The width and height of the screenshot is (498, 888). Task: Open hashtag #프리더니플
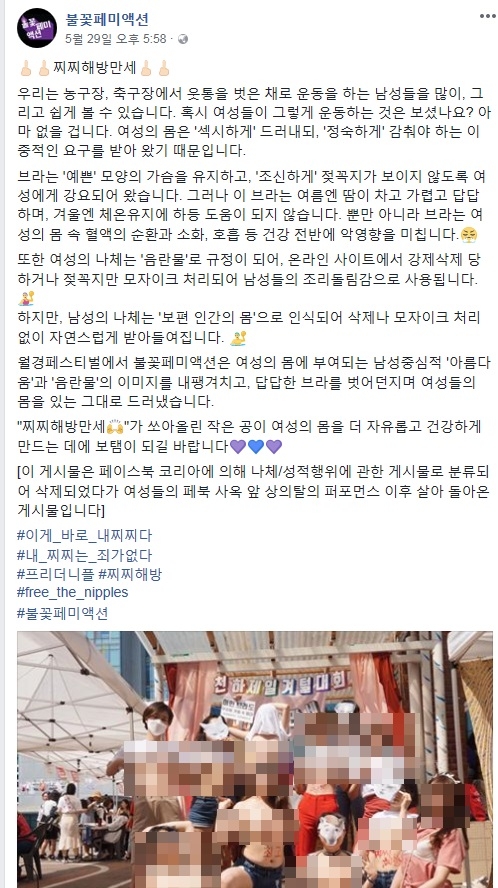[x=55, y=574]
